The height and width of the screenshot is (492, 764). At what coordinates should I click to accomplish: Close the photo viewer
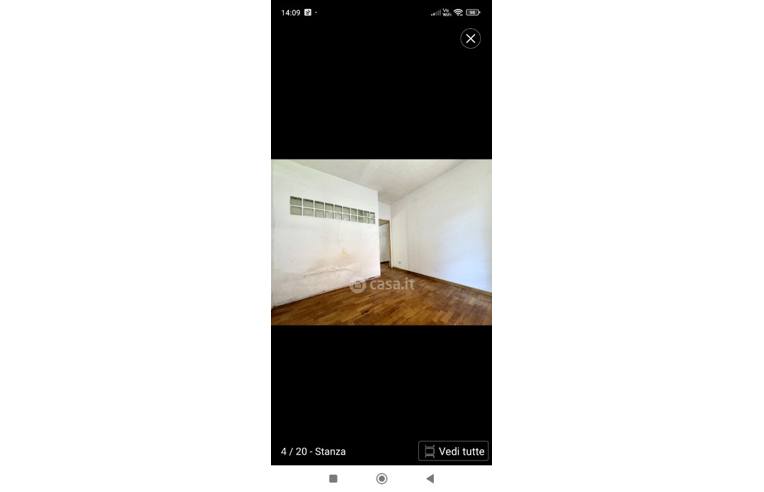470,38
